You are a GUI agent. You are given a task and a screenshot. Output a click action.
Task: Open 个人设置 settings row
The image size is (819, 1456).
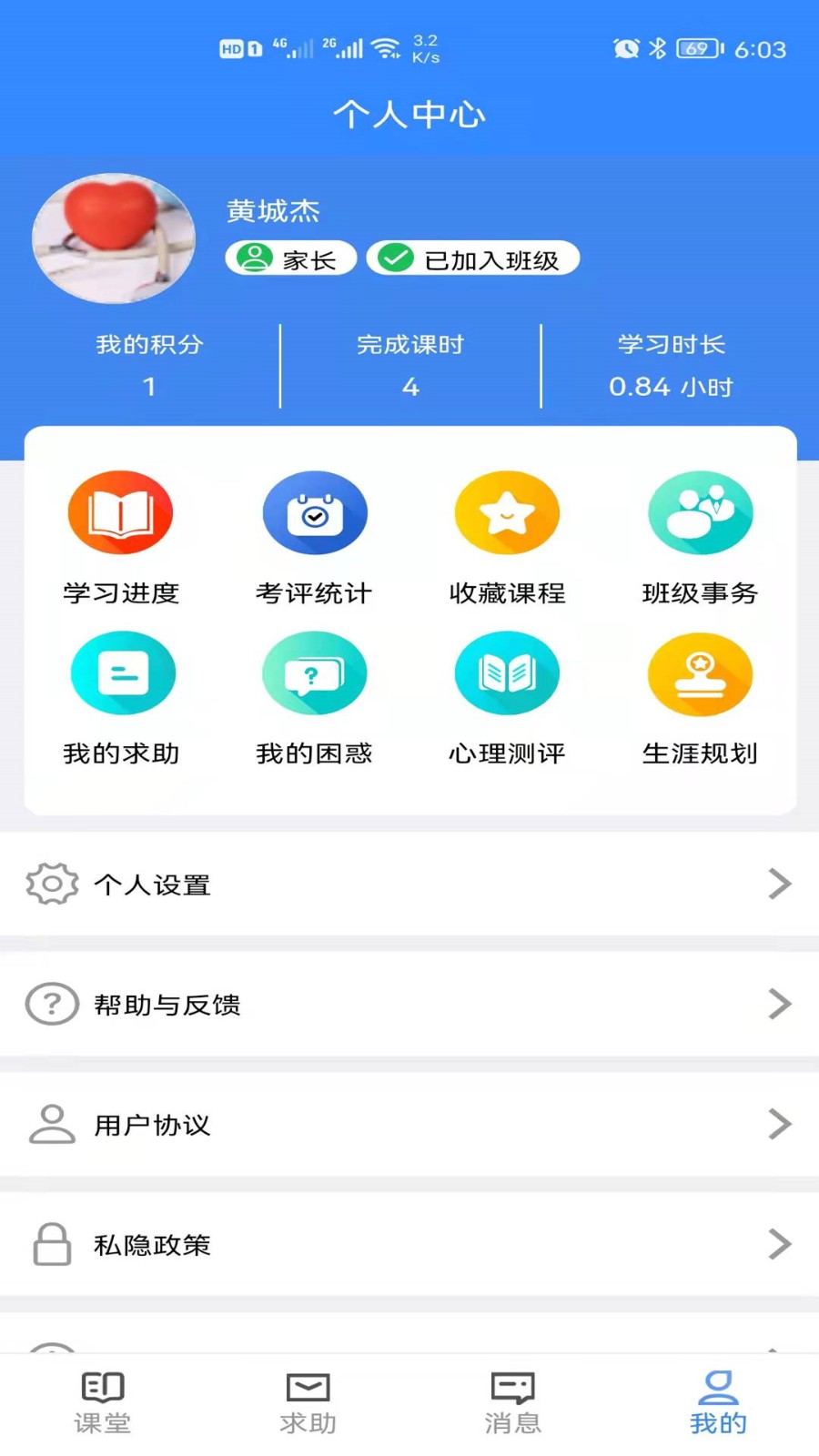click(409, 884)
